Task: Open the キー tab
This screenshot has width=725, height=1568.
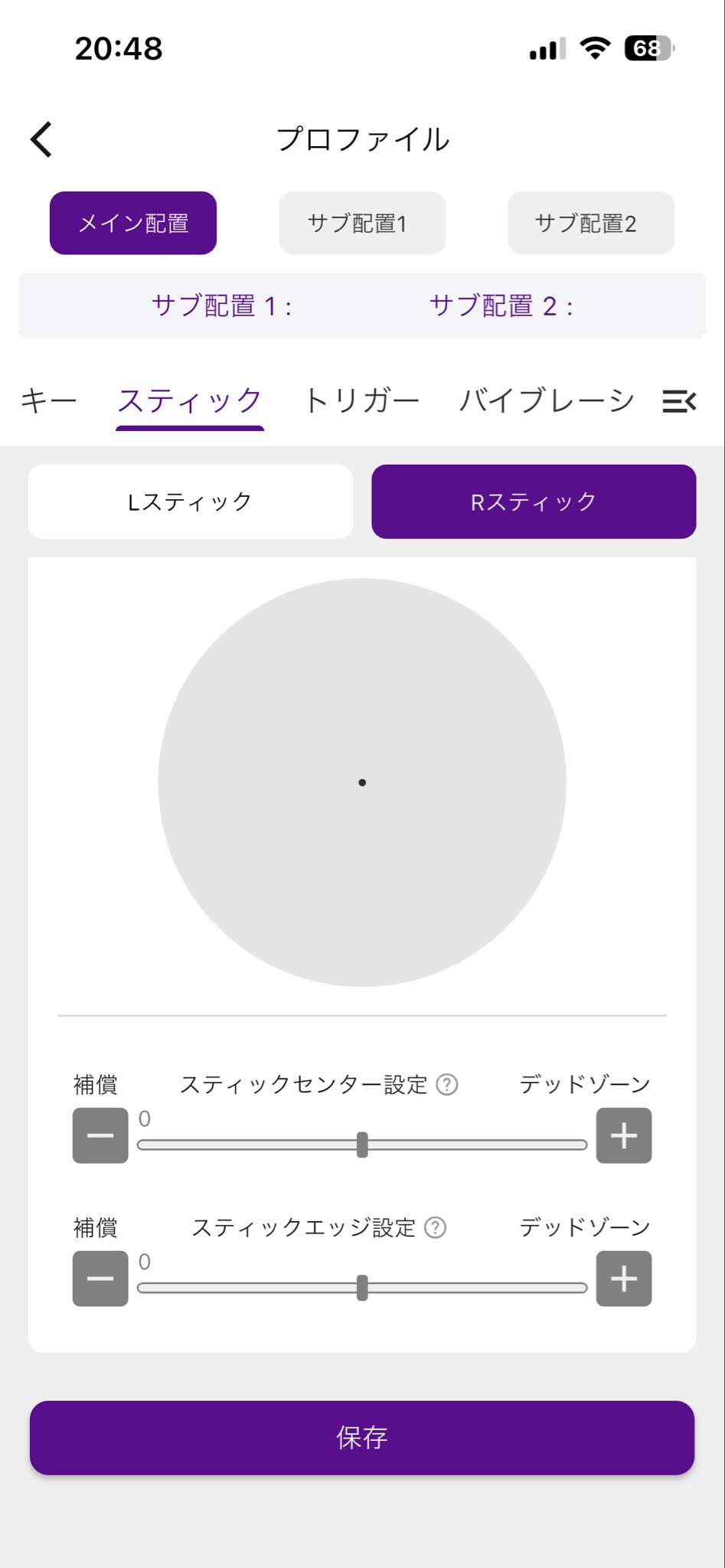Action: (x=48, y=400)
